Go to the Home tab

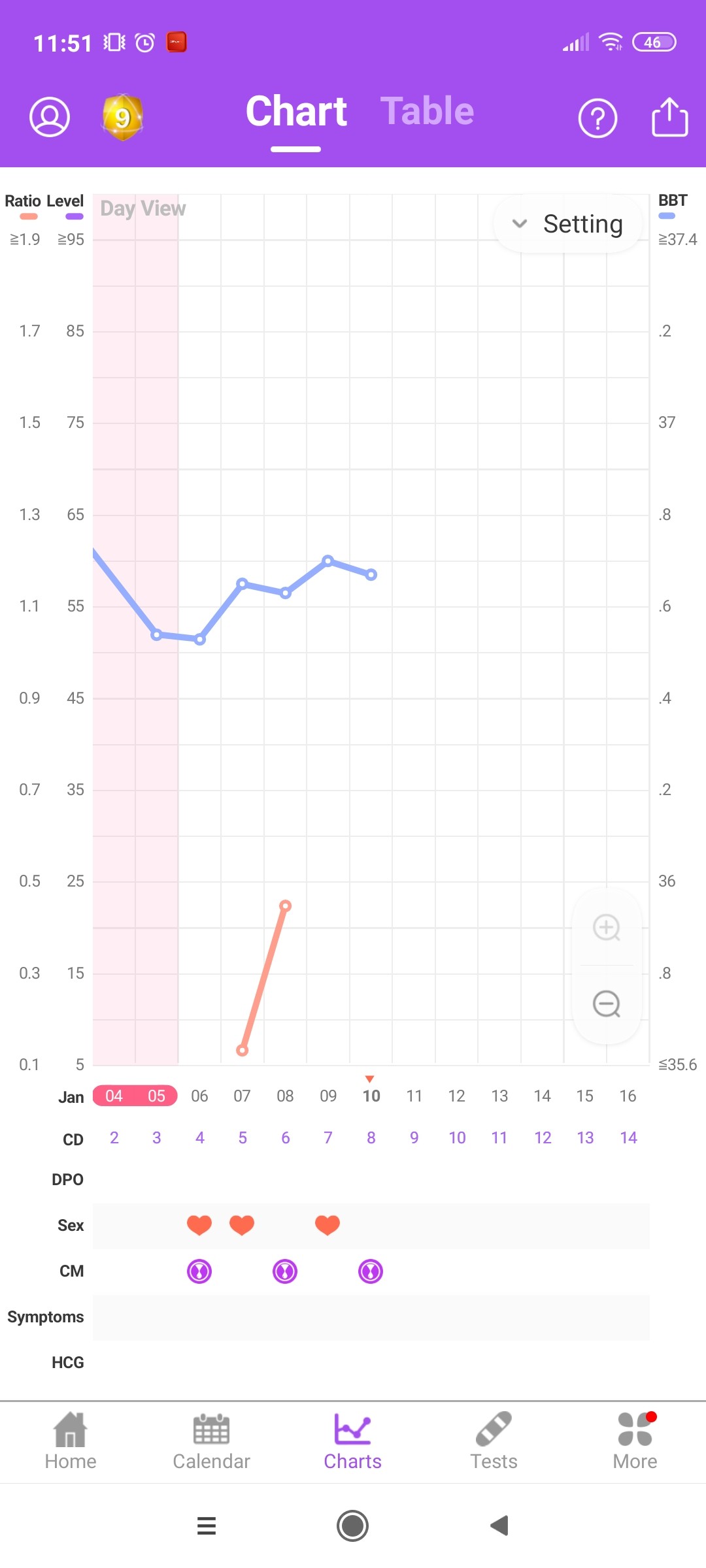click(x=71, y=1441)
